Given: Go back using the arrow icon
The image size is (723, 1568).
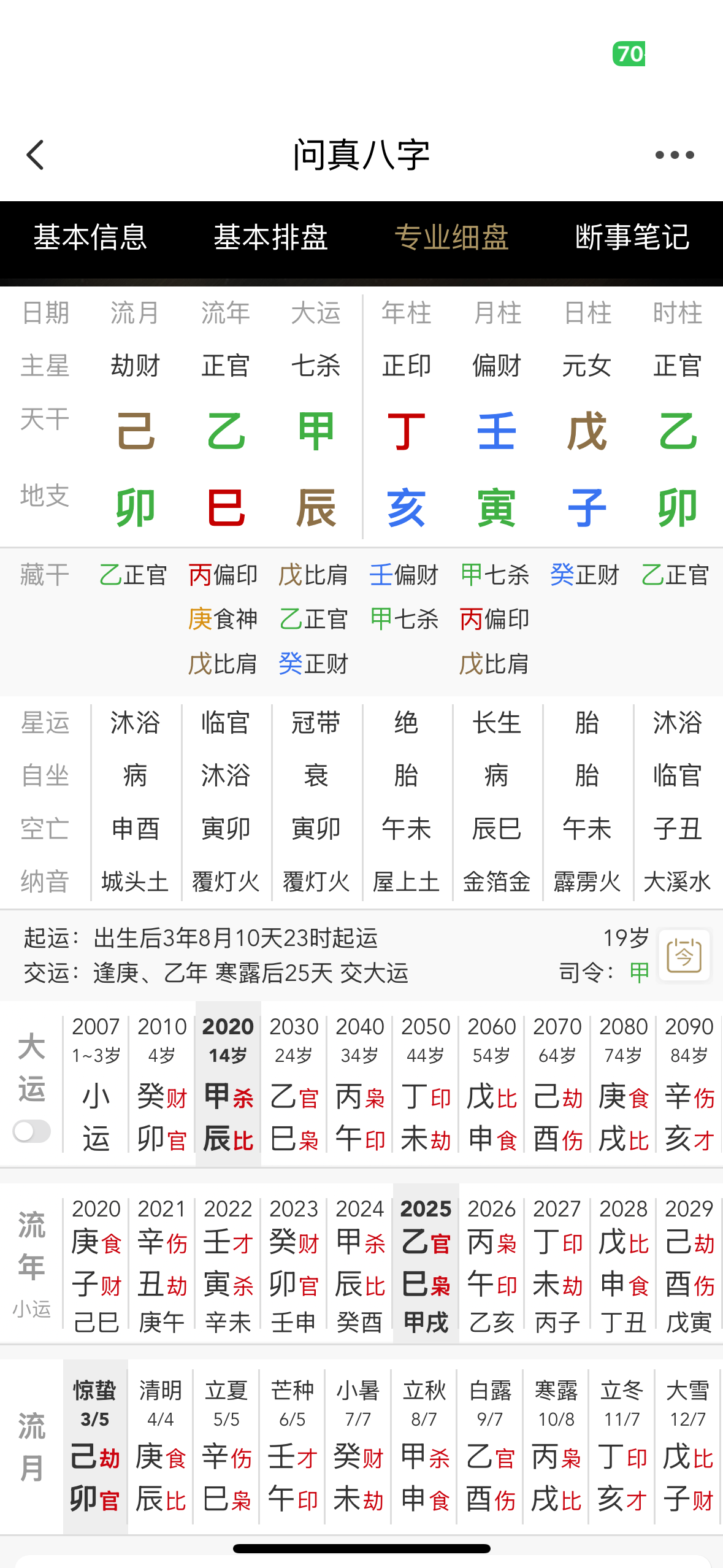Looking at the screenshot, I should [36, 155].
